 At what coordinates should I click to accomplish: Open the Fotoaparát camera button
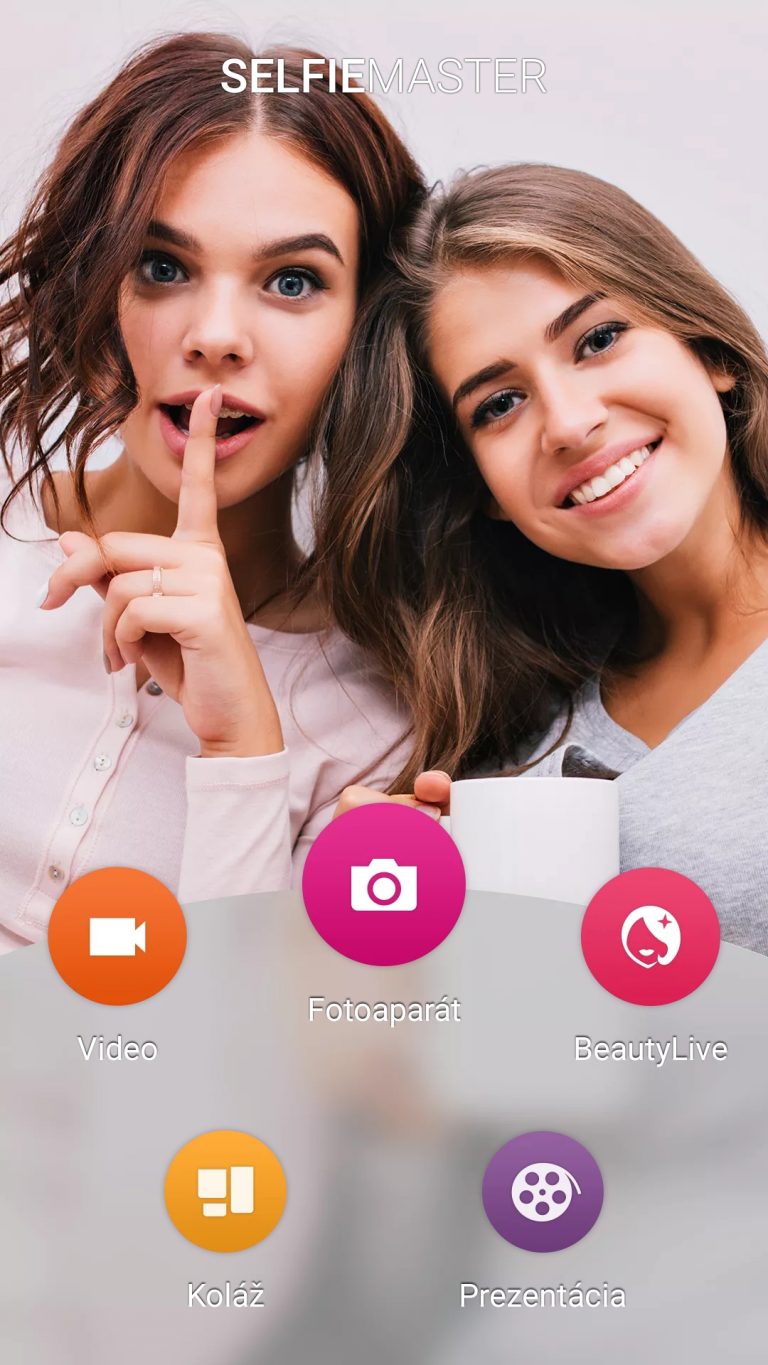tap(384, 884)
